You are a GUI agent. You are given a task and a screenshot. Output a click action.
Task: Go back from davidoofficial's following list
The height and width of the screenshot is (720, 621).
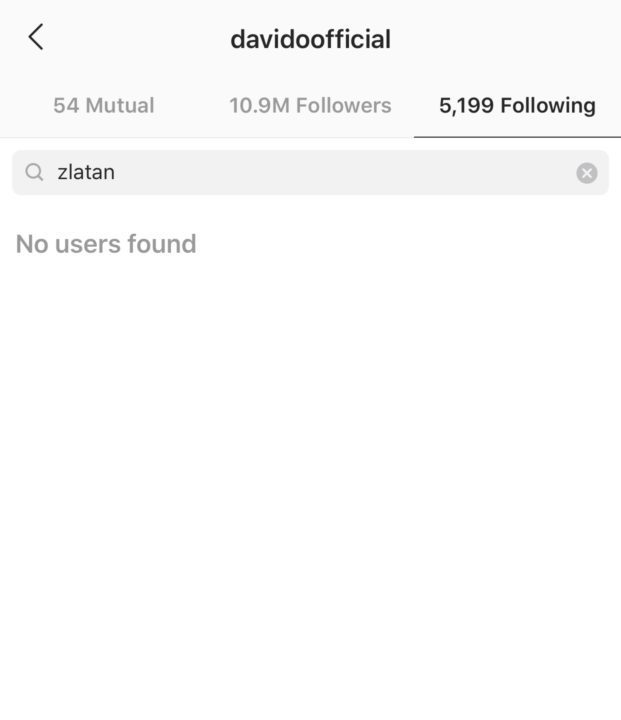click(36, 38)
